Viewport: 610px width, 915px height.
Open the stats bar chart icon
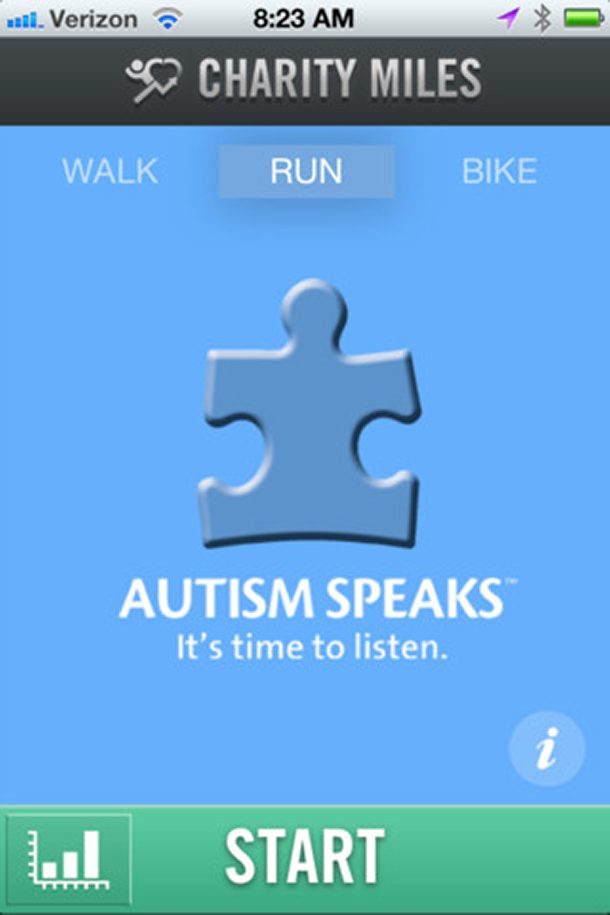pyautogui.click(x=68, y=859)
